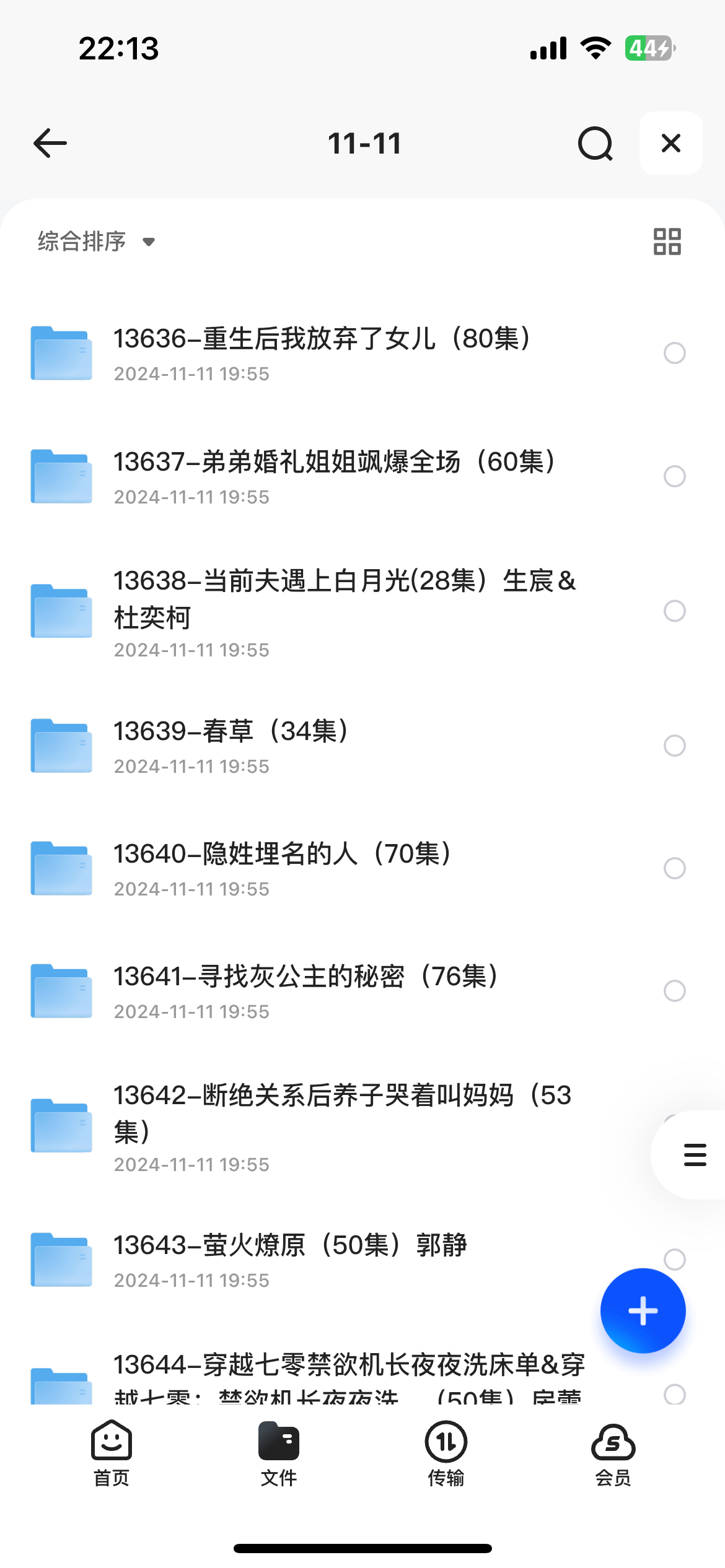Select the checkbox for 13637-弟弟婚礼姐姐飒爆全场
This screenshot has height=1568, width=725.
point(675,476)
